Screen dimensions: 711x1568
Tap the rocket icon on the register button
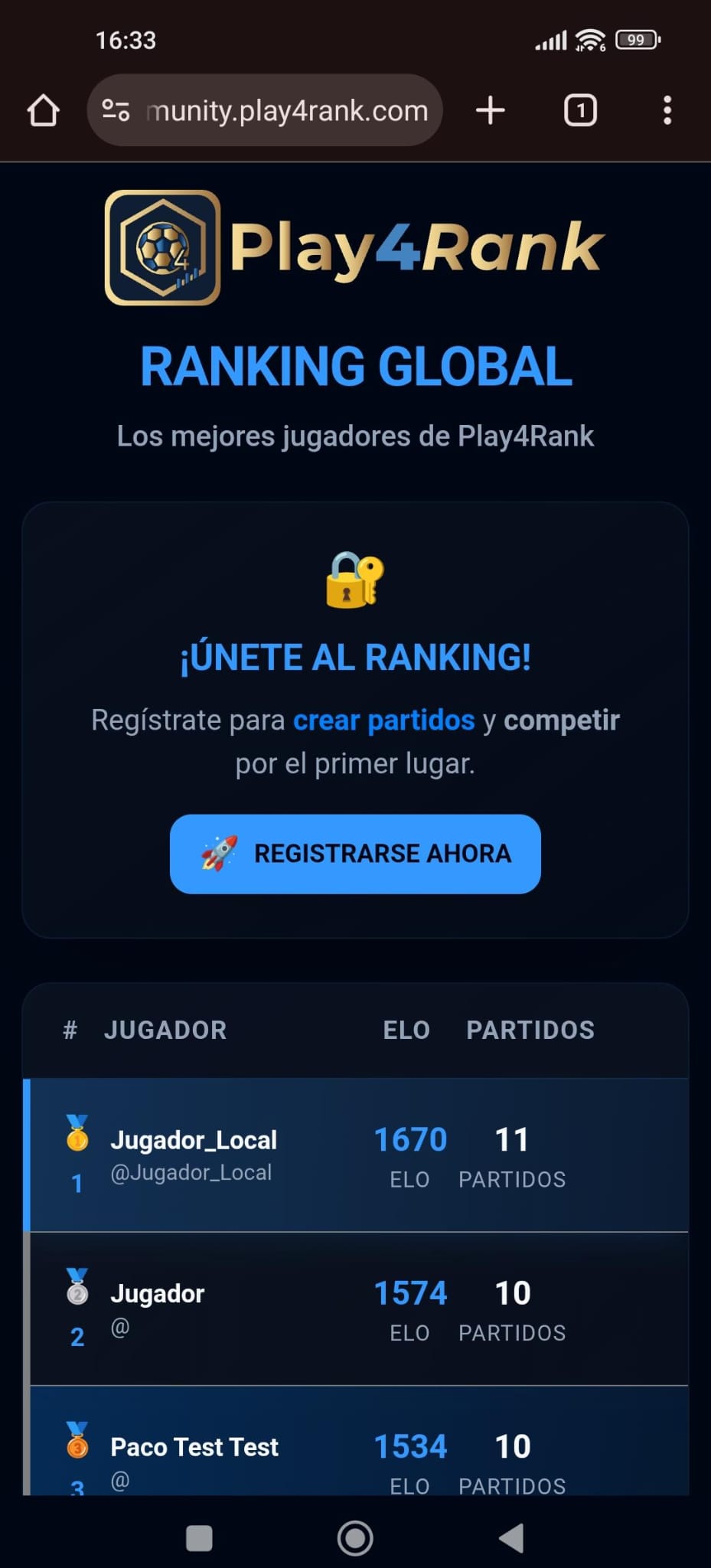pos(218,853)
